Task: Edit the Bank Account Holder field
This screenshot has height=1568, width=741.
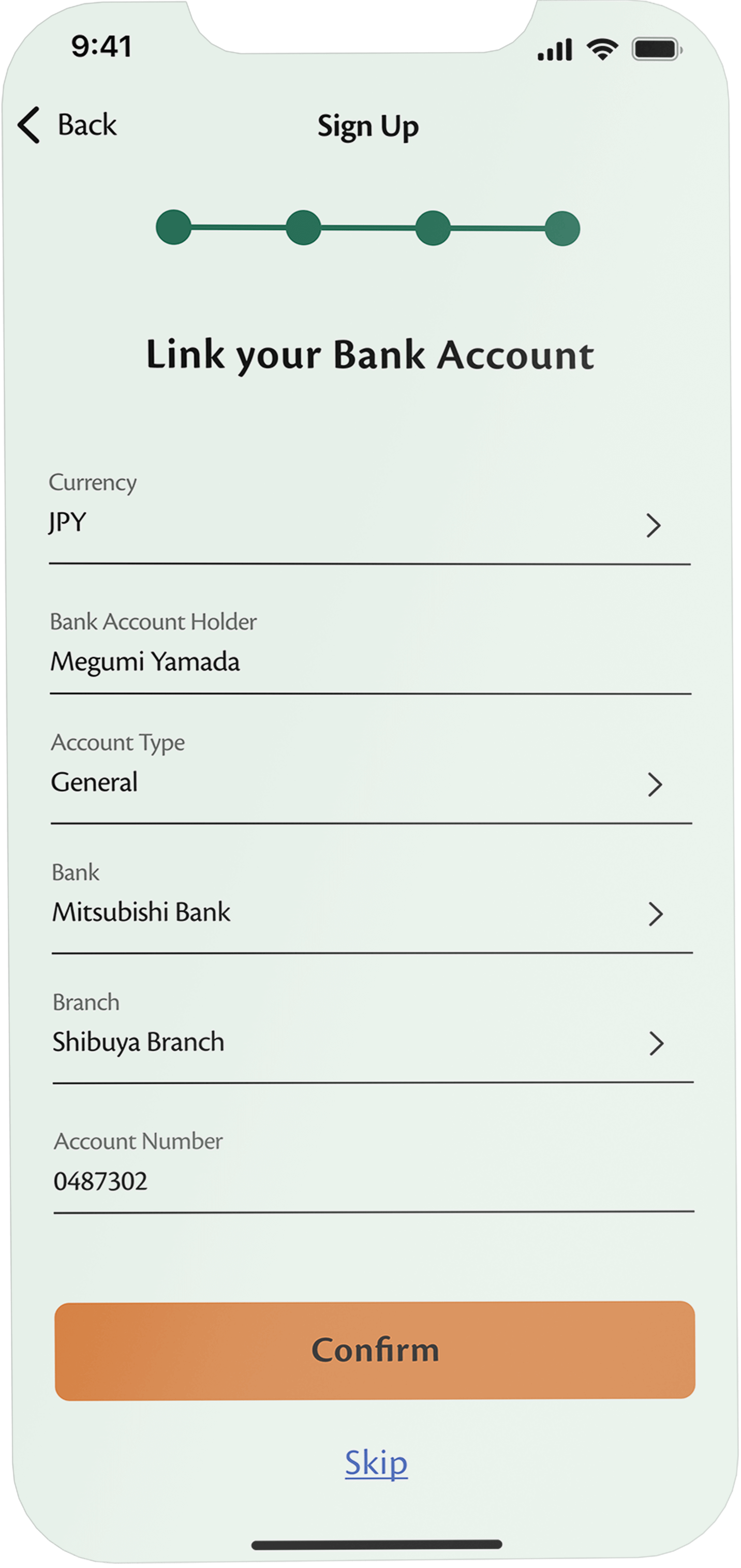Action: [369, 662]
